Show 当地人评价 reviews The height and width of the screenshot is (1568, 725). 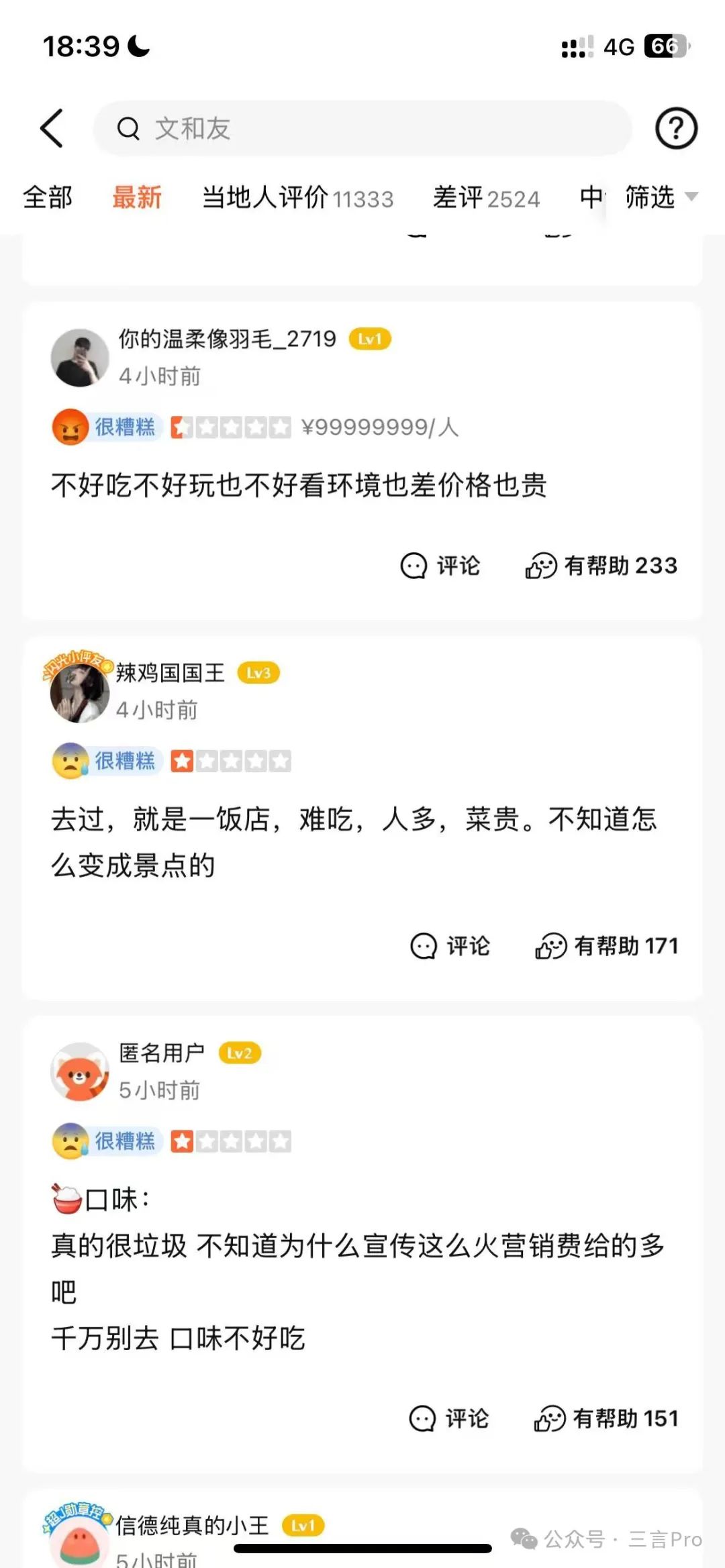click(x=297, y=198)
